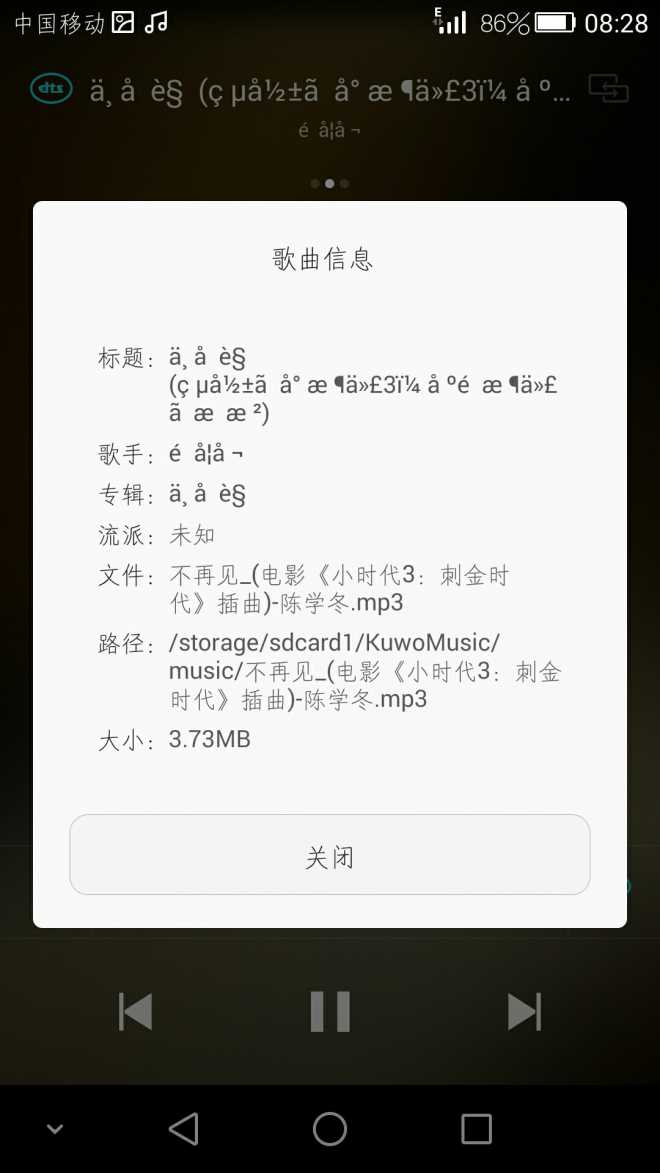This screenshot has height=1173, width=660.
Task: Open the multi-screen icon beside the song title
Action: point(608,89)
